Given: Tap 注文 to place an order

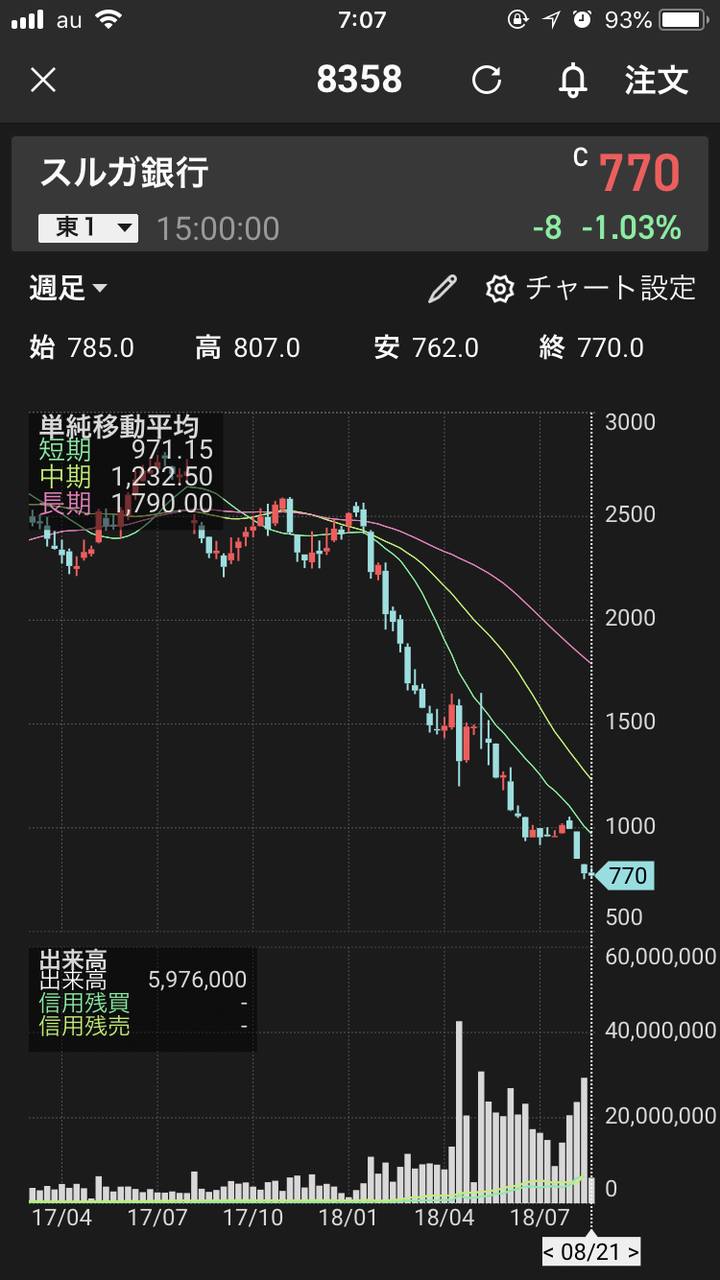Looking at the screenshot, I should pyautogui.click(x=657, y=80).
